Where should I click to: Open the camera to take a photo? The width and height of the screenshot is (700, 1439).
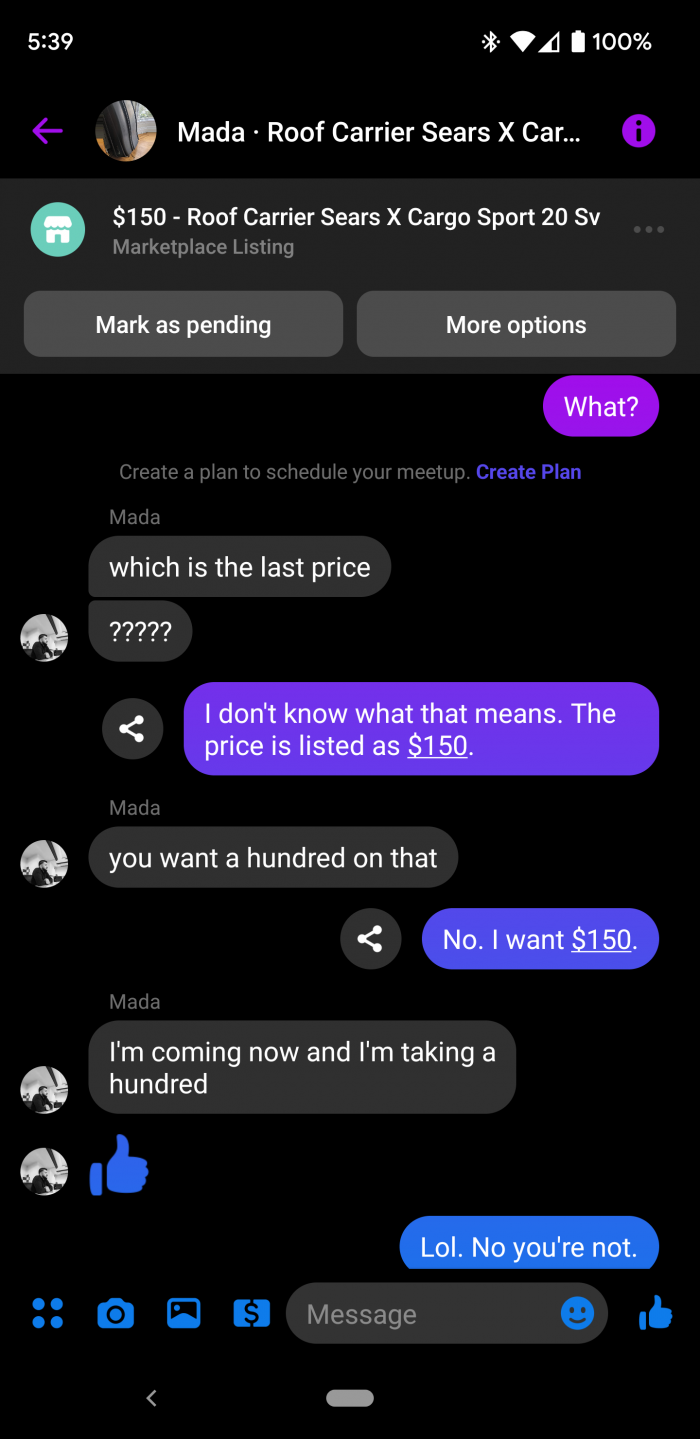(x=115, y=1313)
